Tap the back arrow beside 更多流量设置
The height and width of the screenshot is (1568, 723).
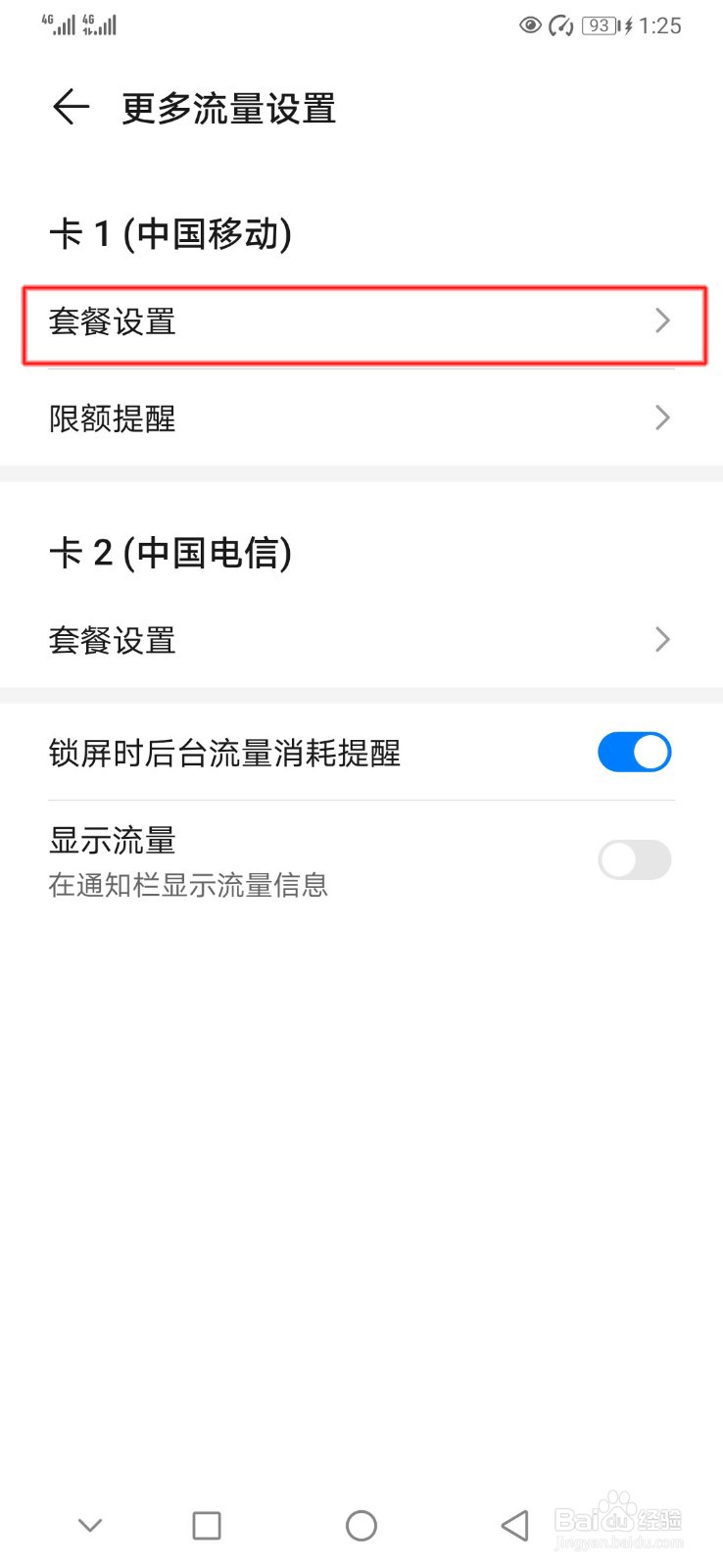point(69,108)
